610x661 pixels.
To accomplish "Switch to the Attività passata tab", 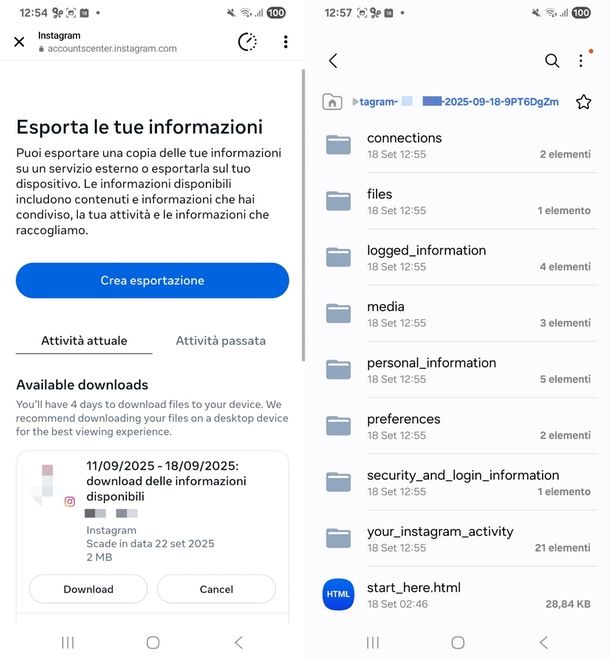I will click(x=221, y=341).
